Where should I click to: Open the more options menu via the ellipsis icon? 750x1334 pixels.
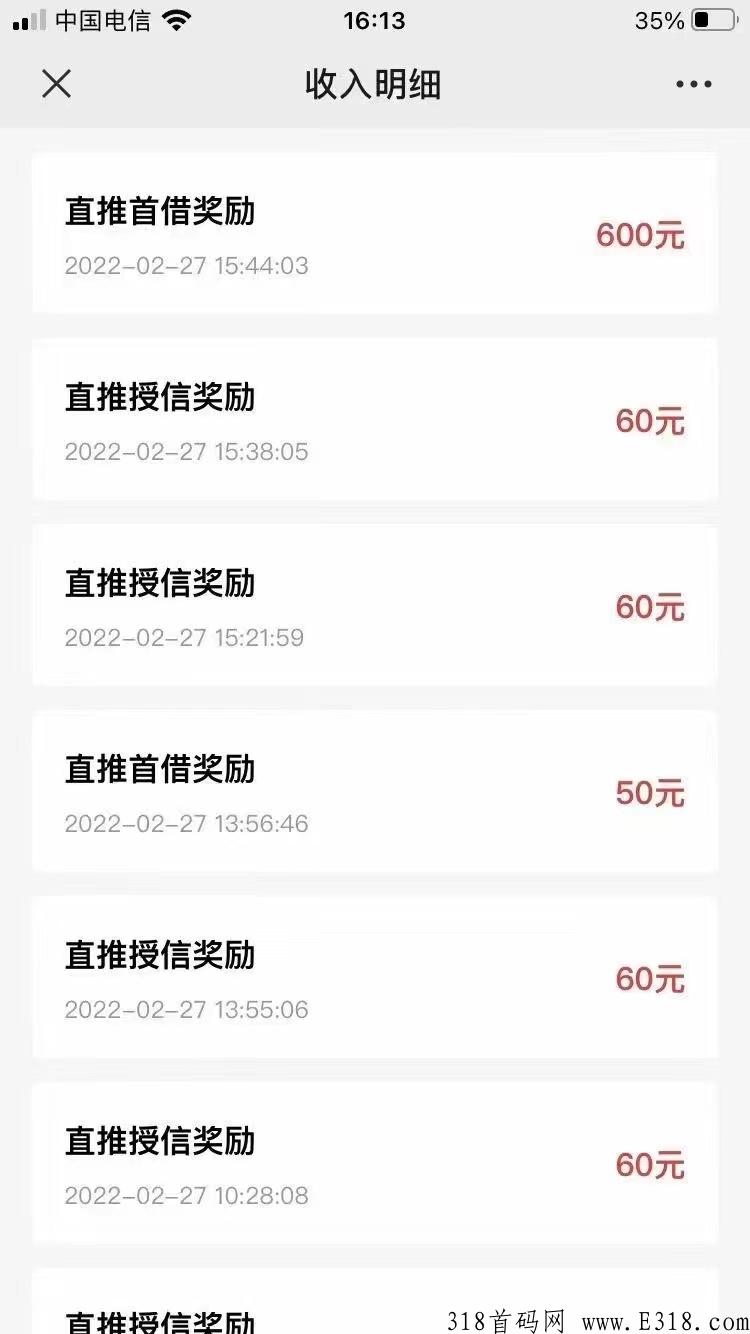click(692, 84)
